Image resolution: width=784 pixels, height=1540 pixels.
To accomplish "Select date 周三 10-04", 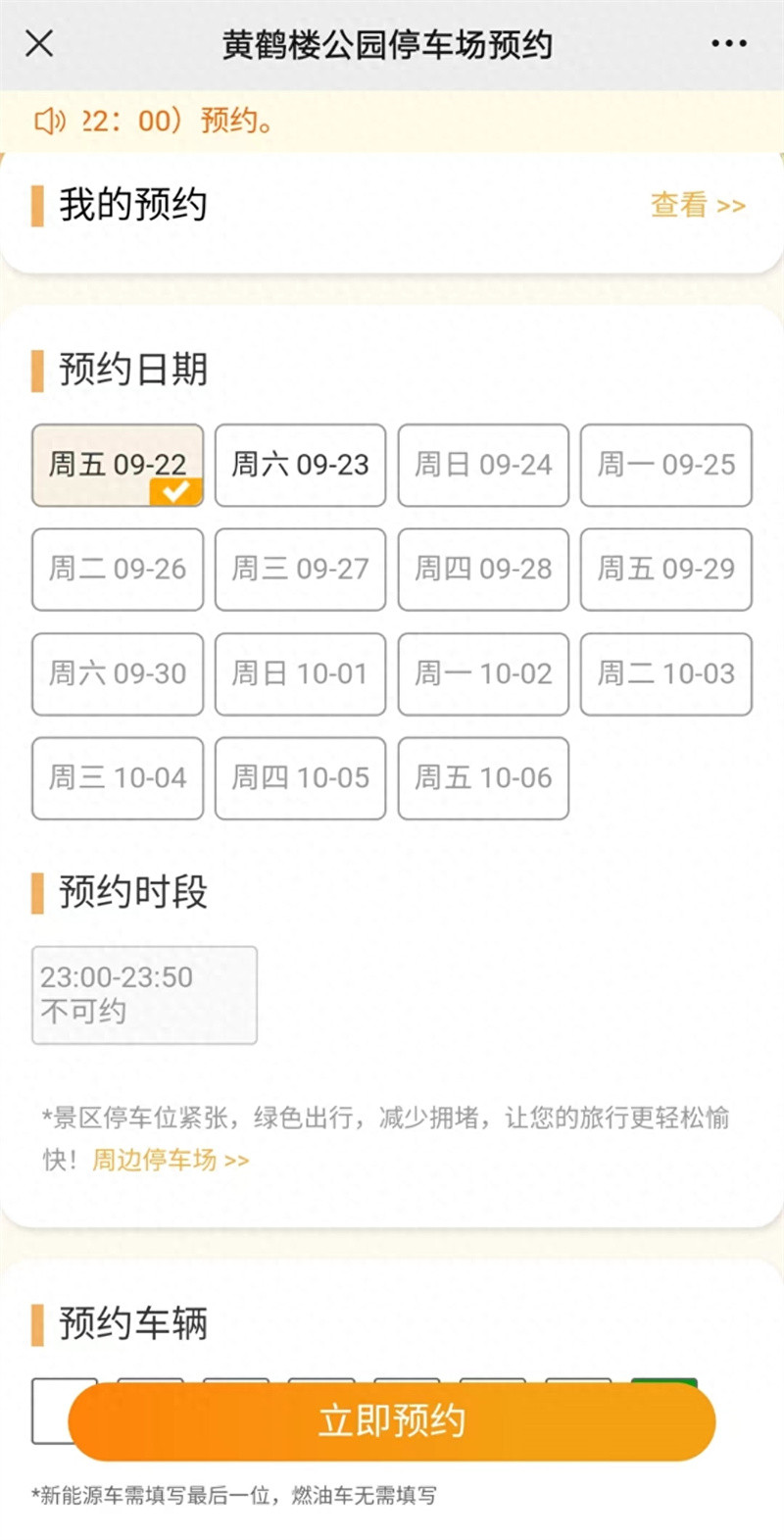I will pos(118,778).
